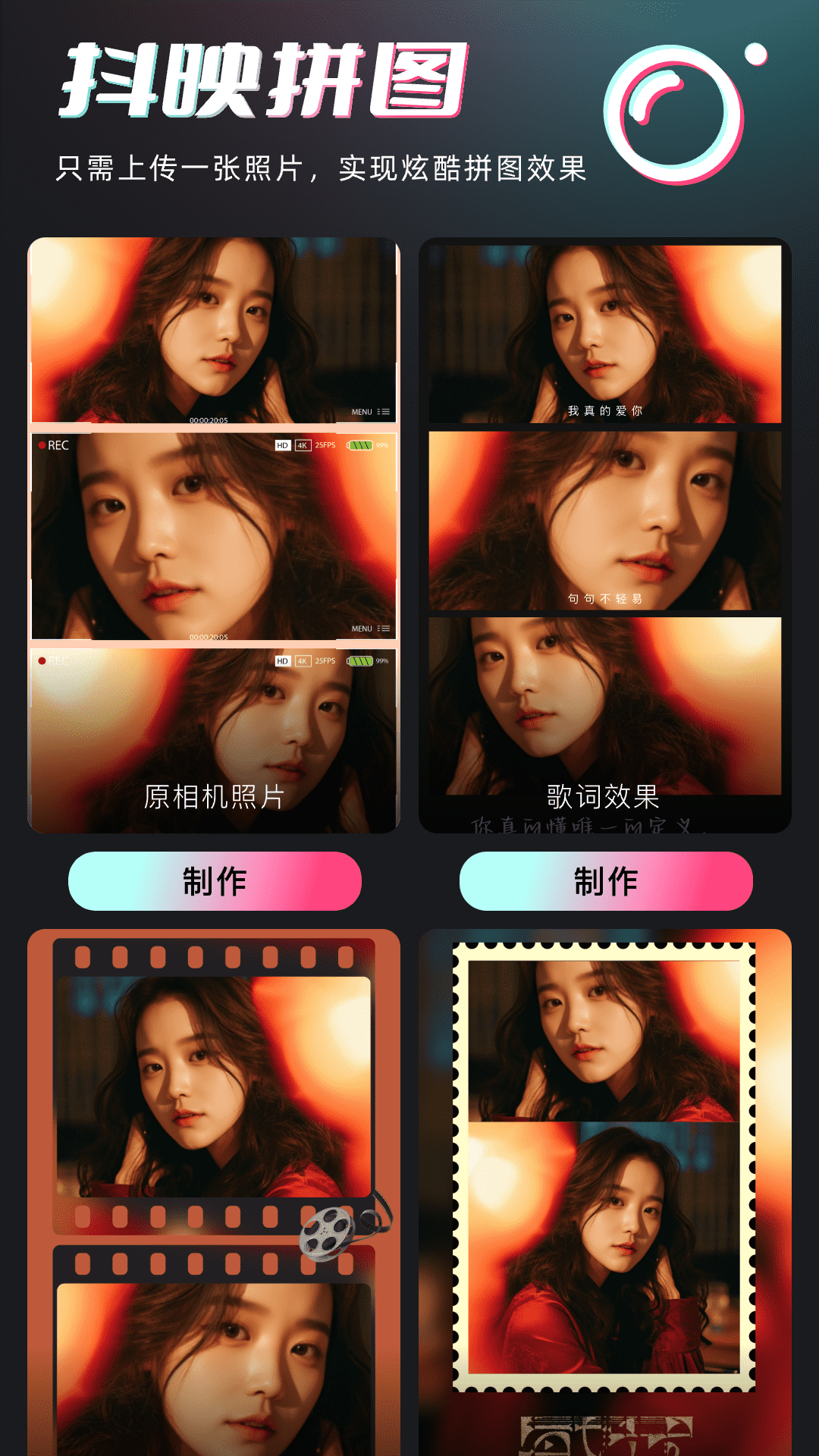Tap 制作 under the 歌词效果 template
The image size is (819, 1456).
[606, 880]
